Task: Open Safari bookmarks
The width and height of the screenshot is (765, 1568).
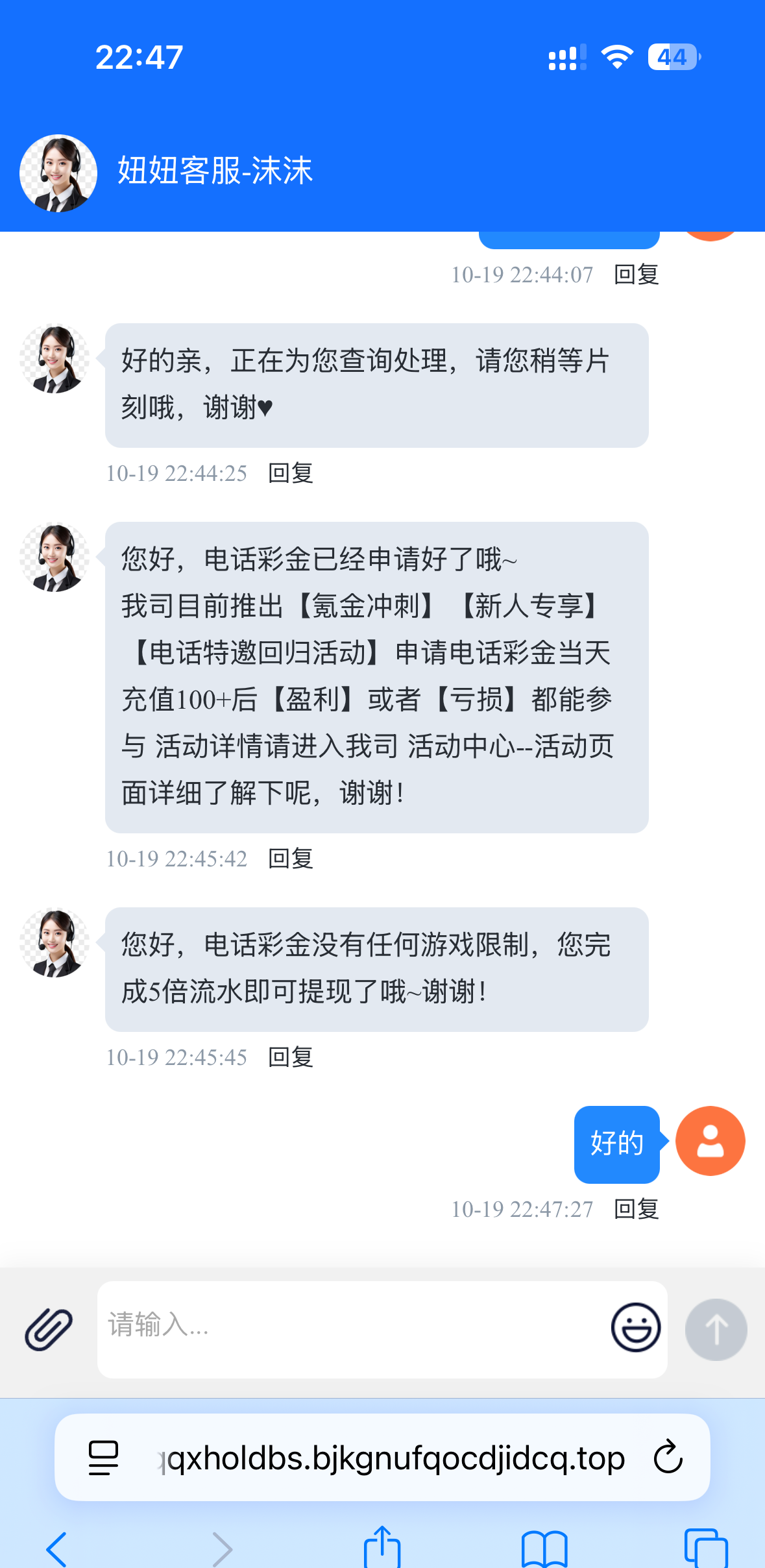Action: (x=544, y=1549)
